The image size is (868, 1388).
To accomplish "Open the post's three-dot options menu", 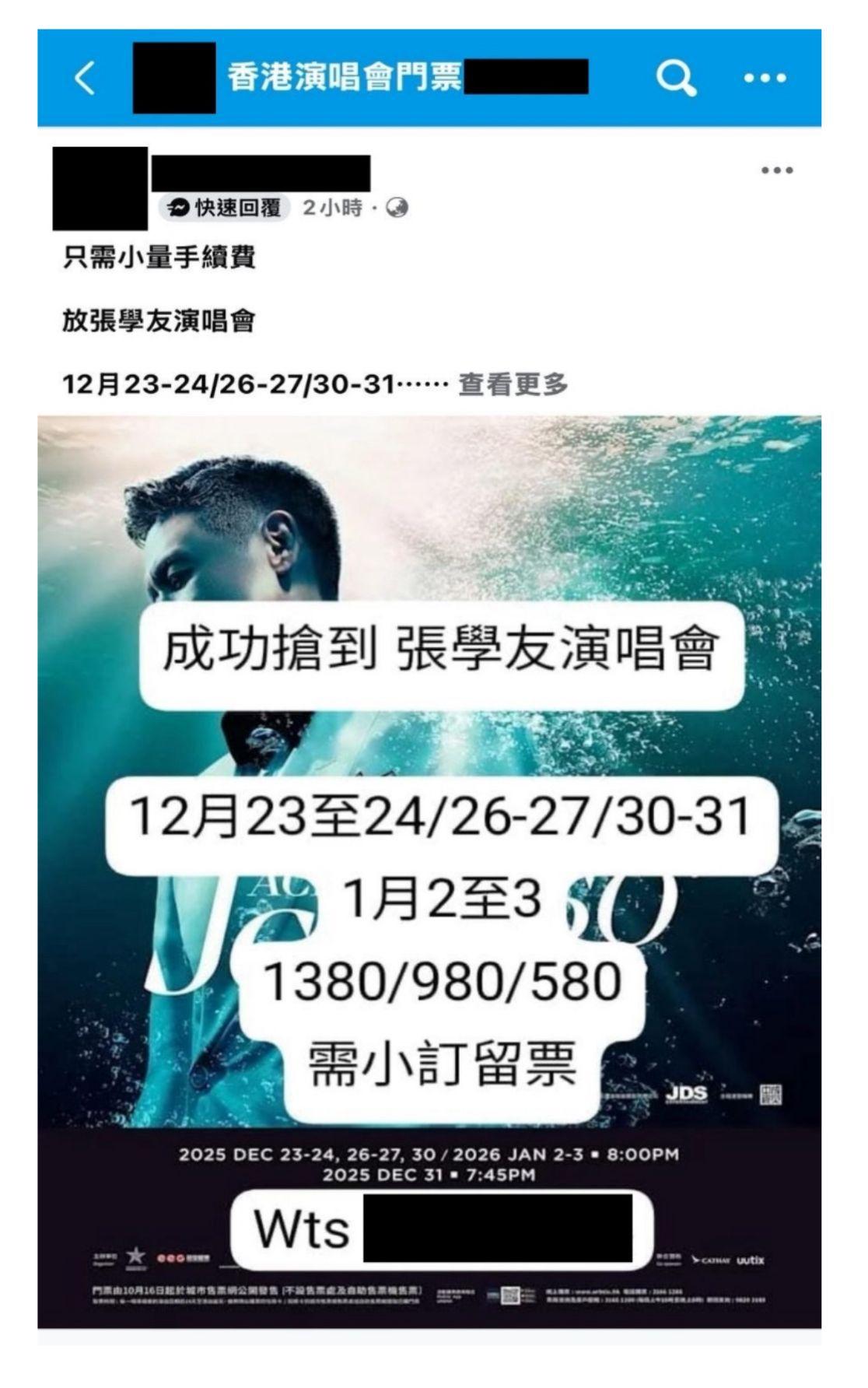I will click(776, 170).
